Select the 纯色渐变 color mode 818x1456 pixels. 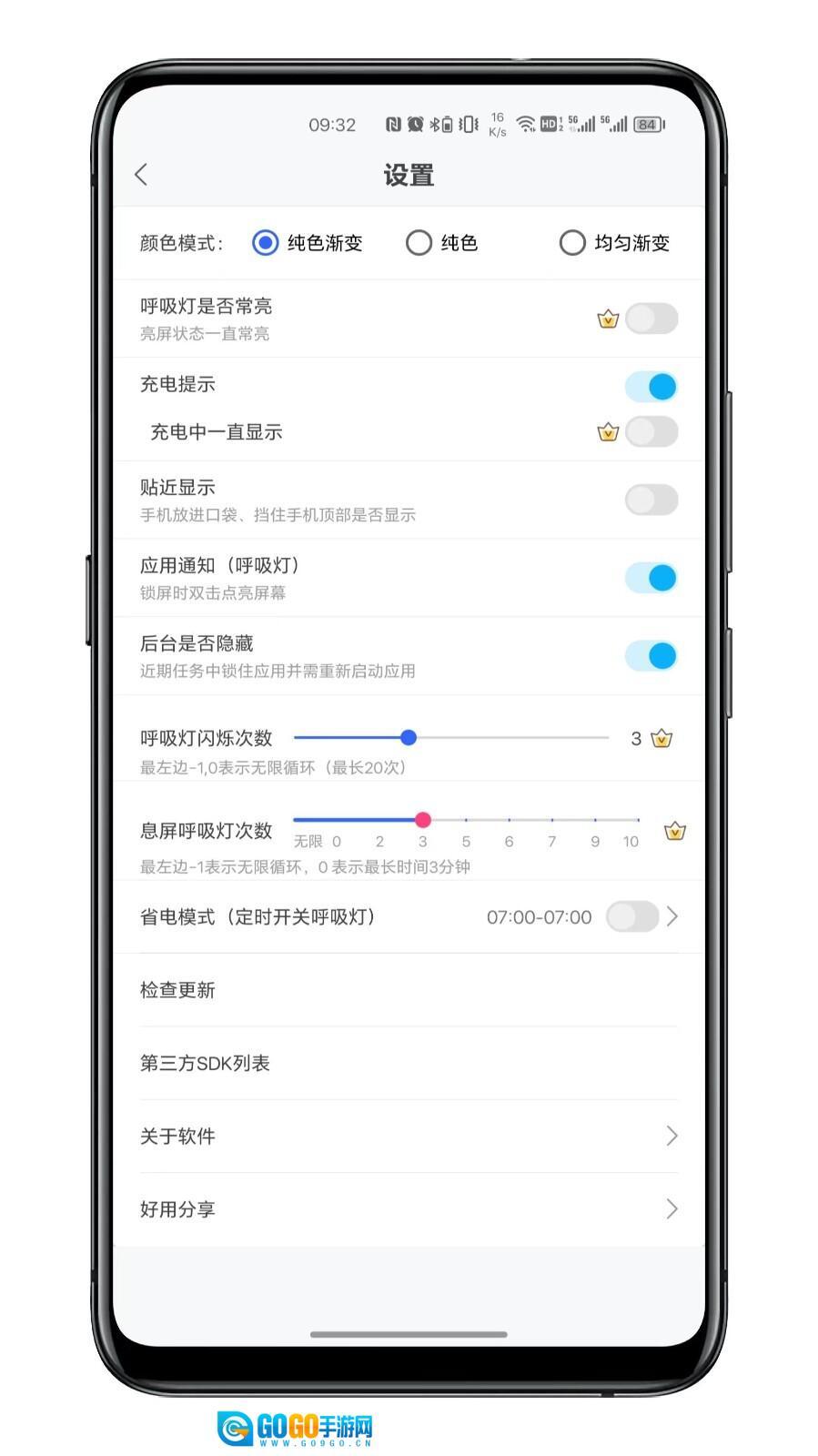266,243
